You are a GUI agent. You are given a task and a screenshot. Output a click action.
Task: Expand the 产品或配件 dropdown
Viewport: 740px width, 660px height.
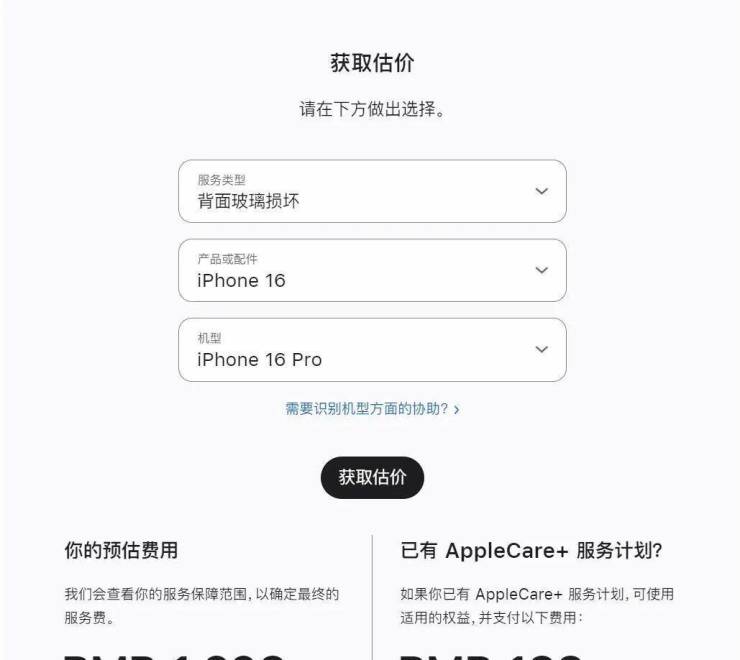tap(372, 270)
